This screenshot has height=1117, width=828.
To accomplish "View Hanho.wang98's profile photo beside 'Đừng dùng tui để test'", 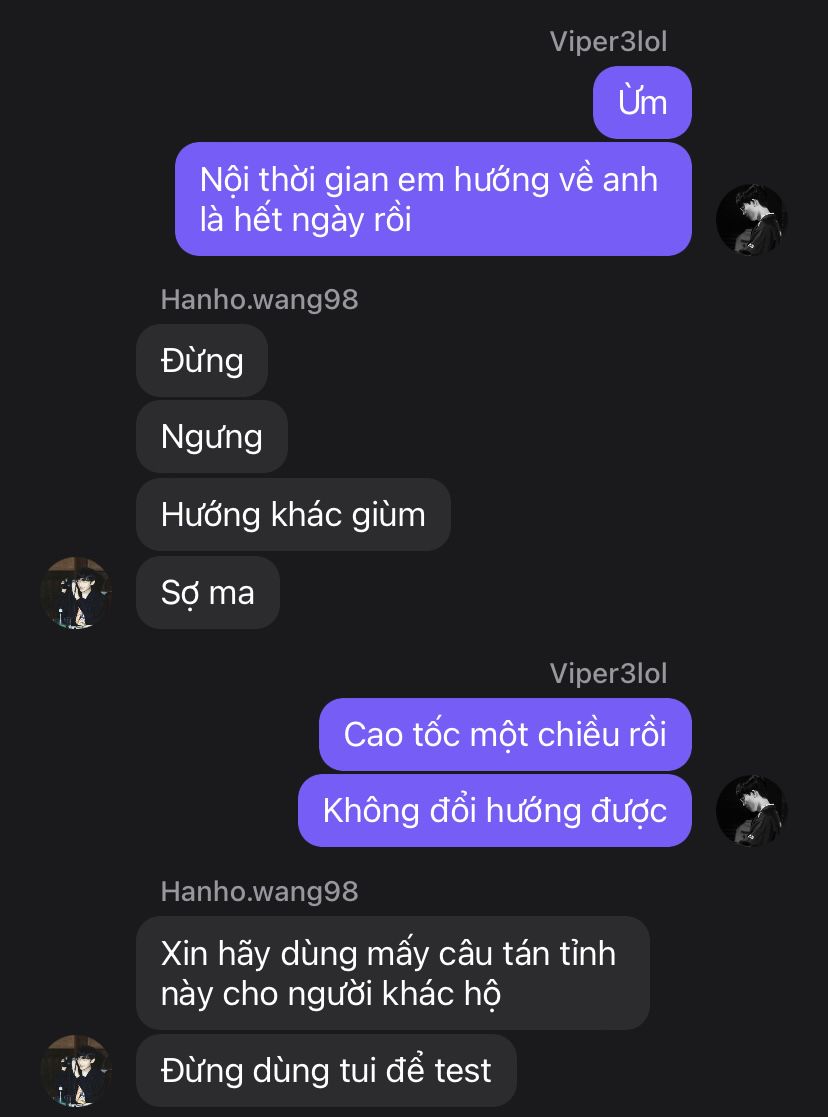I will click(x=76, y=1070).
